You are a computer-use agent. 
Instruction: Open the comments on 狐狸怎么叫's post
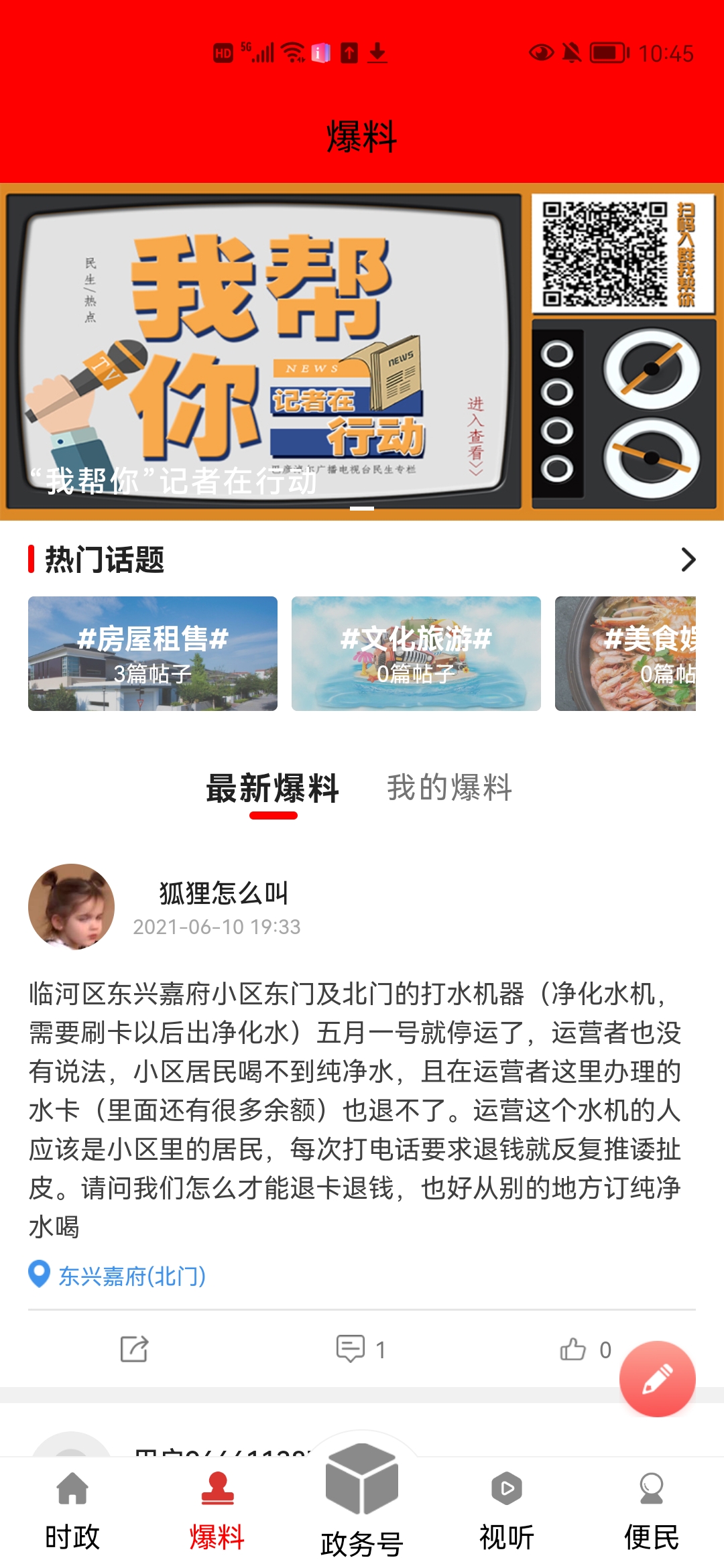coord(360,1349)
